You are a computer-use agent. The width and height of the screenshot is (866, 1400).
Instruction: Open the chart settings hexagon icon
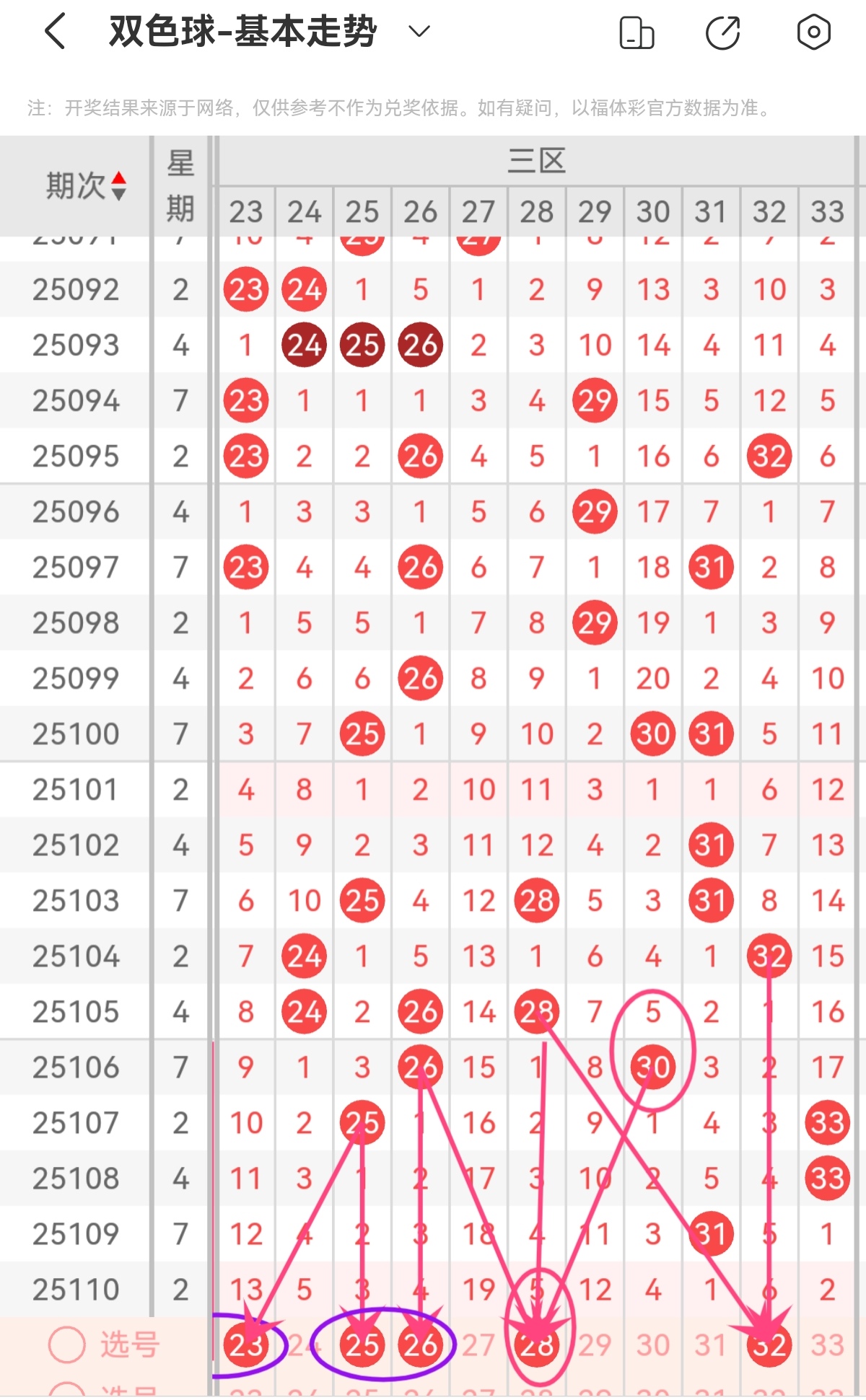[x=813, y=32]
